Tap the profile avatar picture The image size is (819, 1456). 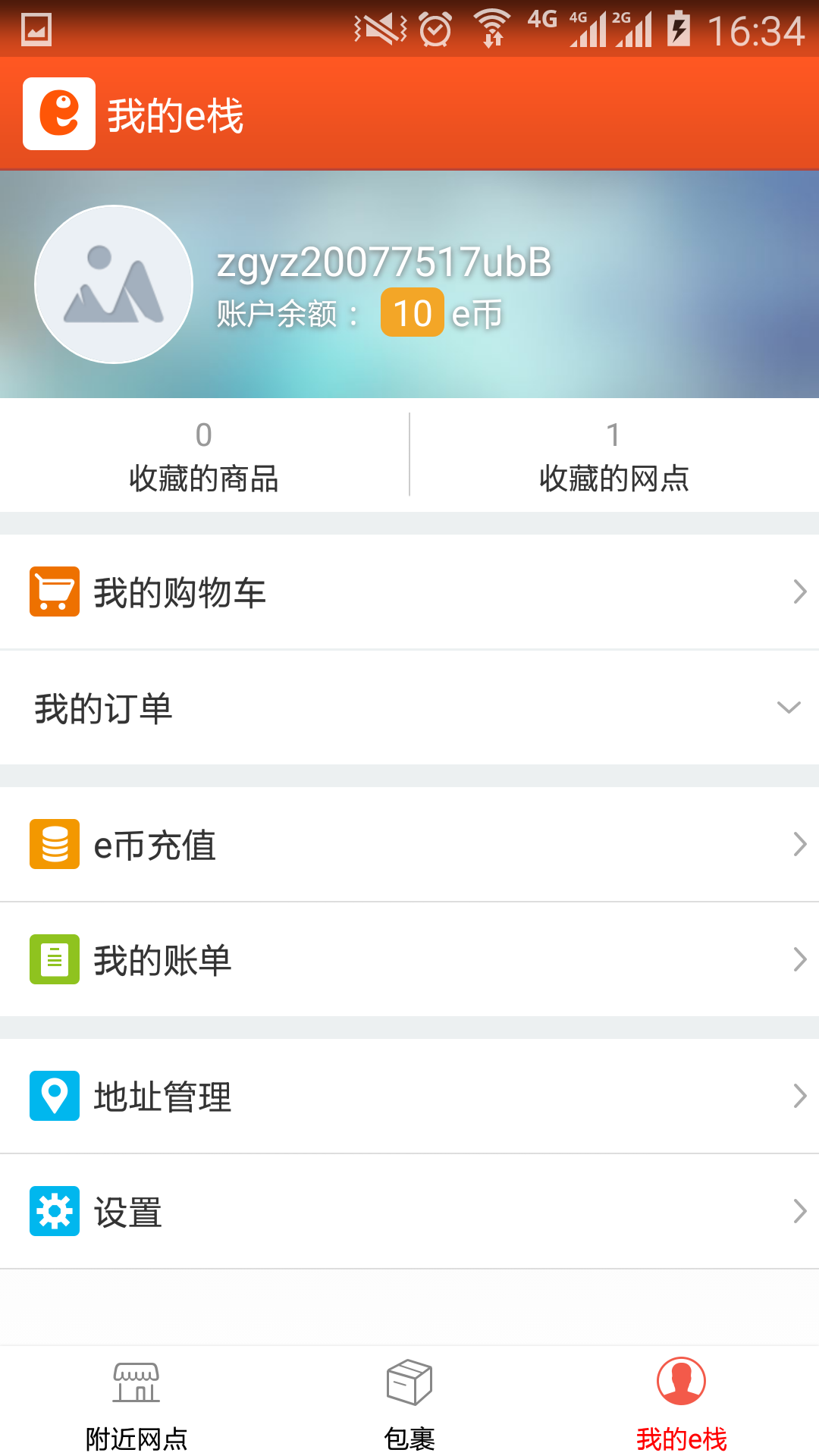(114, 284)
